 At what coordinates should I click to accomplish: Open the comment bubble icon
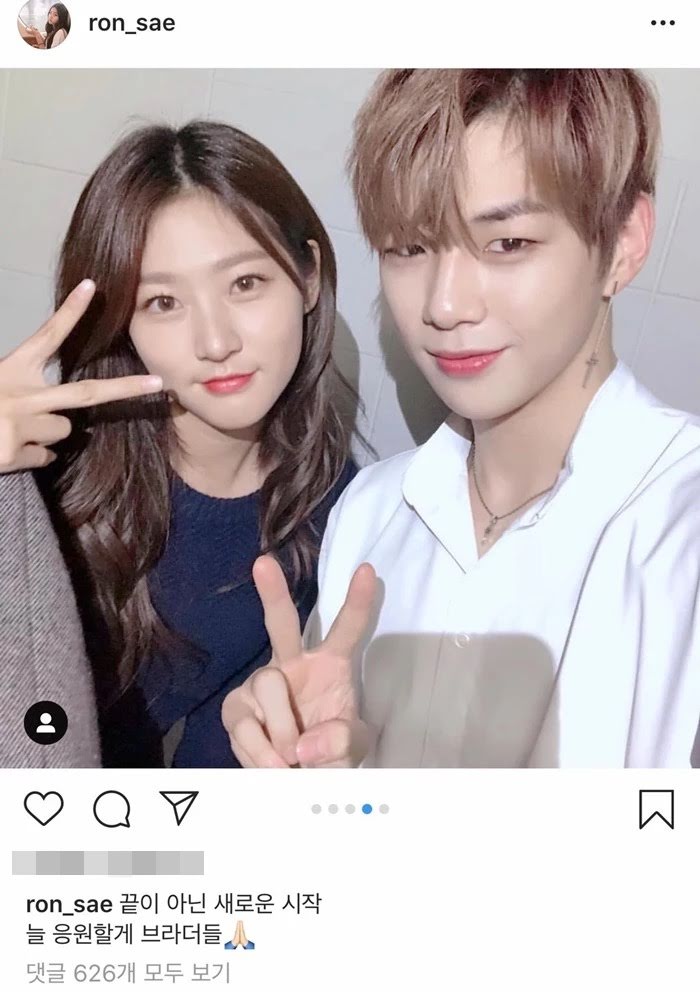111,808
